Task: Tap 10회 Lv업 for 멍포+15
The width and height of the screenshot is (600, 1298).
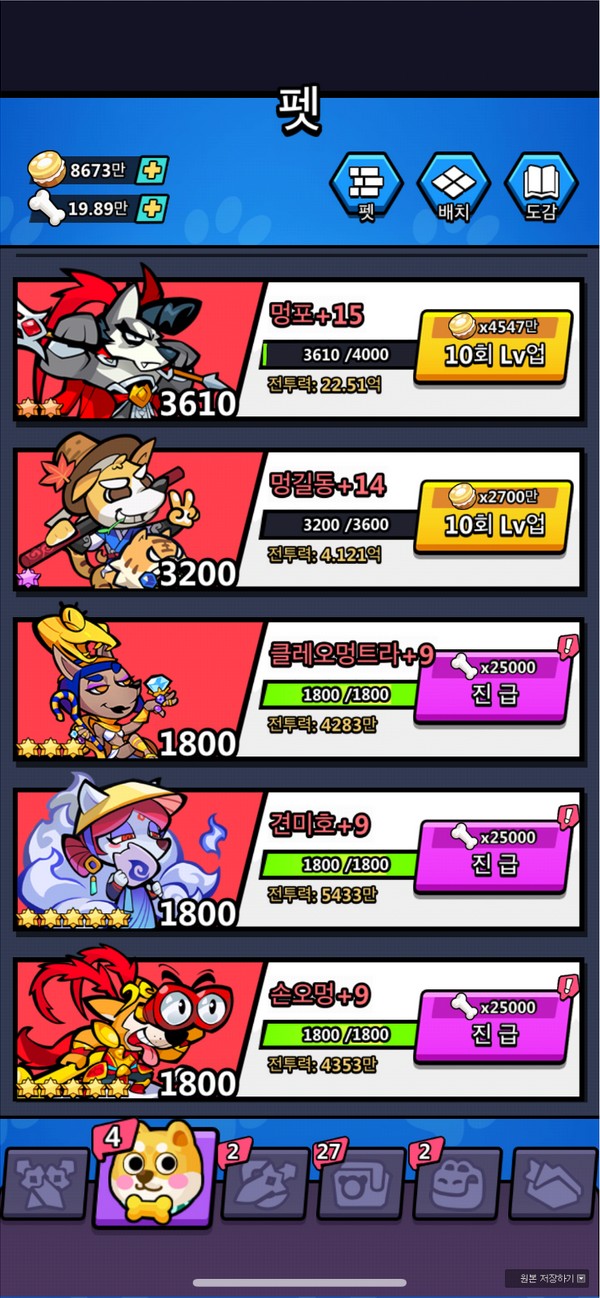Action: pyautogui.click(x=494, y=346)
